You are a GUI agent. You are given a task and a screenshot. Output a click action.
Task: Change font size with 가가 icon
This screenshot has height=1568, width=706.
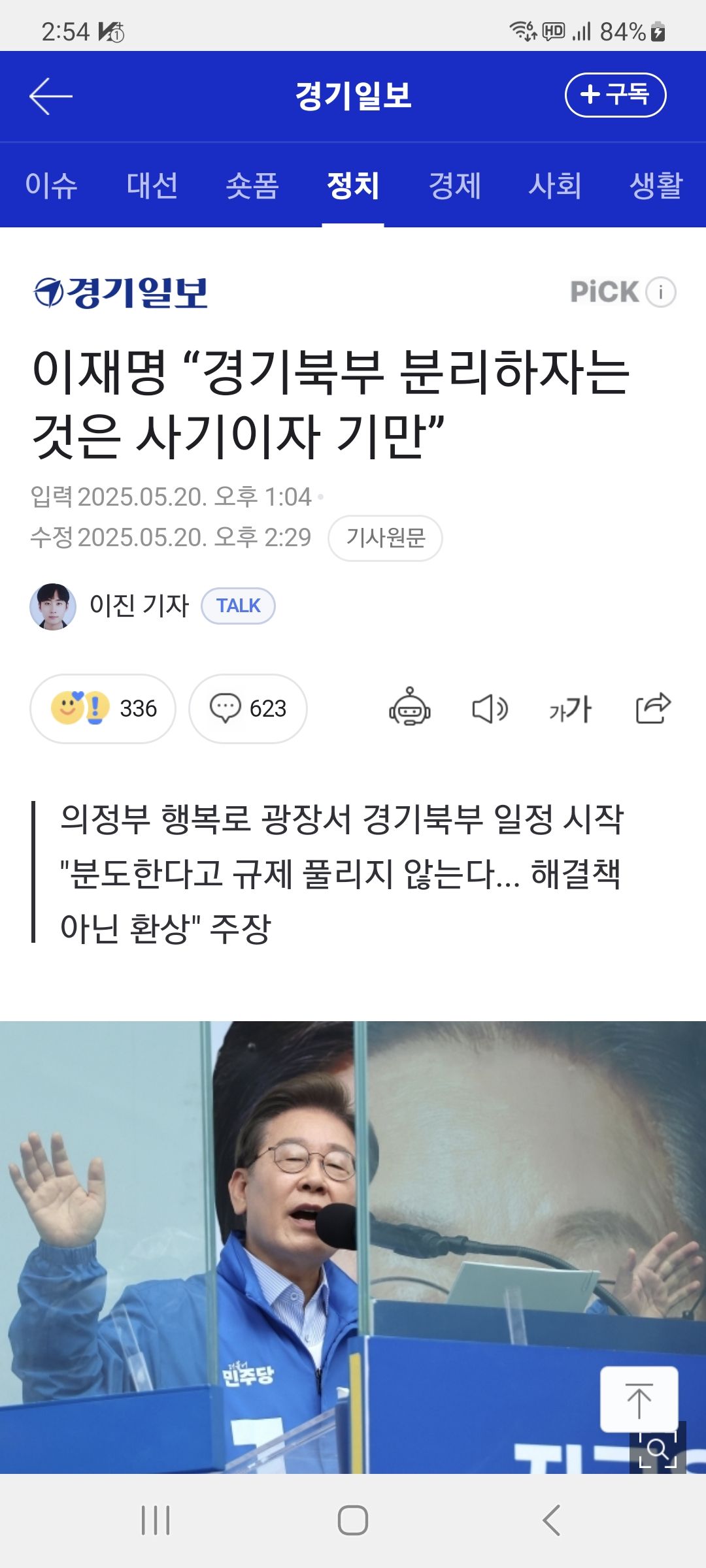570,708
